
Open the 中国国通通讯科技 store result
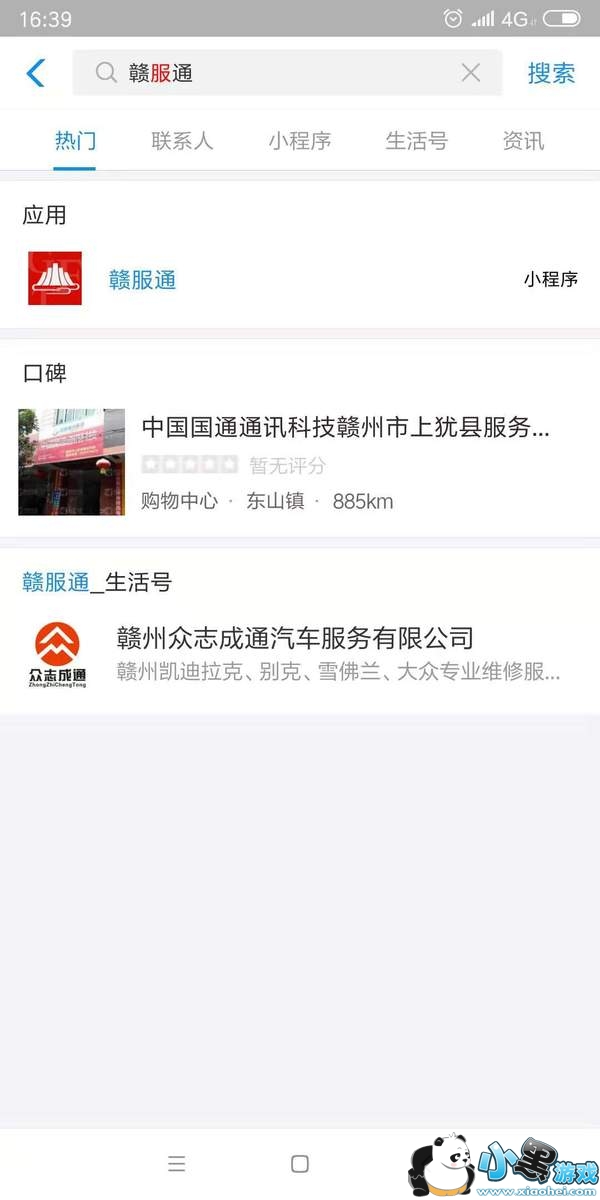(300, 461)
